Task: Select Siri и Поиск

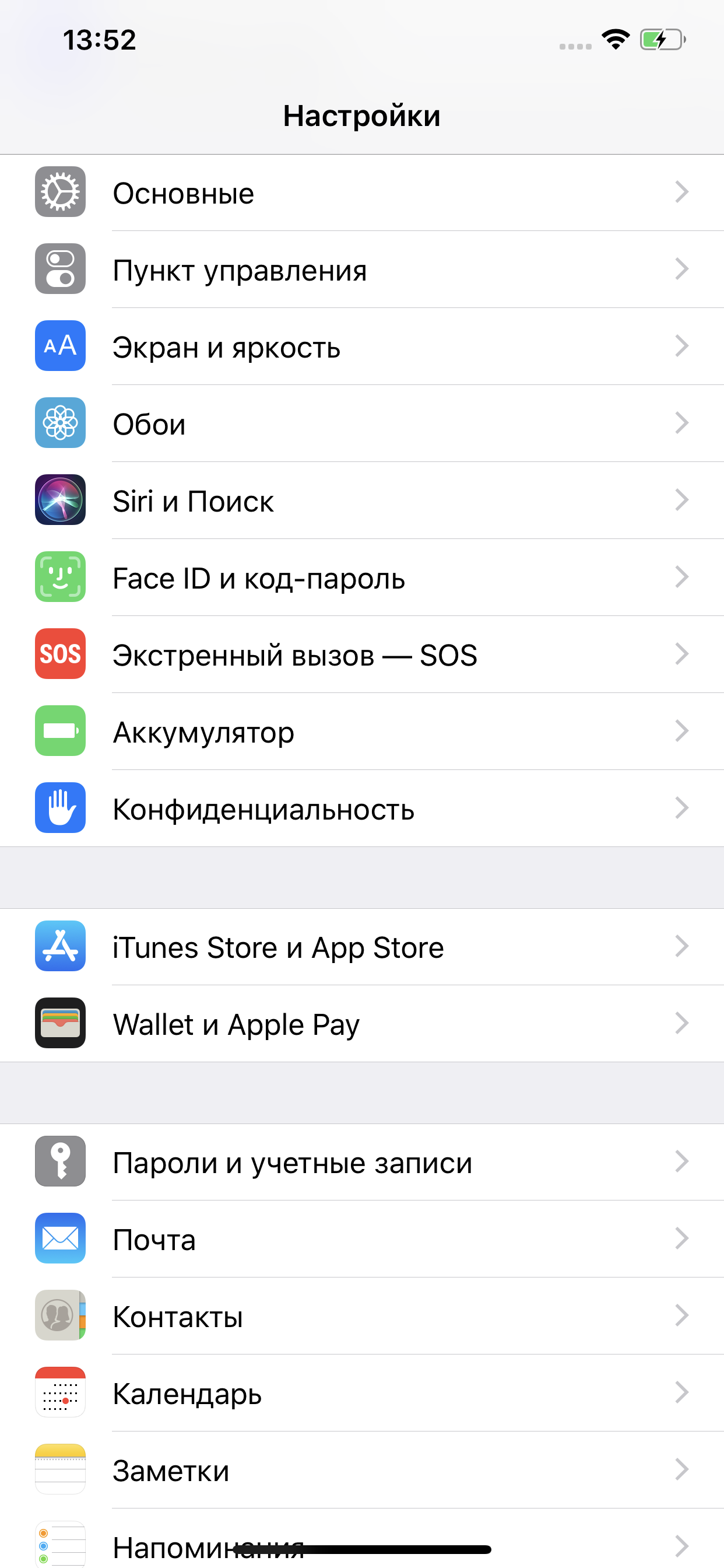Action: [362, 501]
